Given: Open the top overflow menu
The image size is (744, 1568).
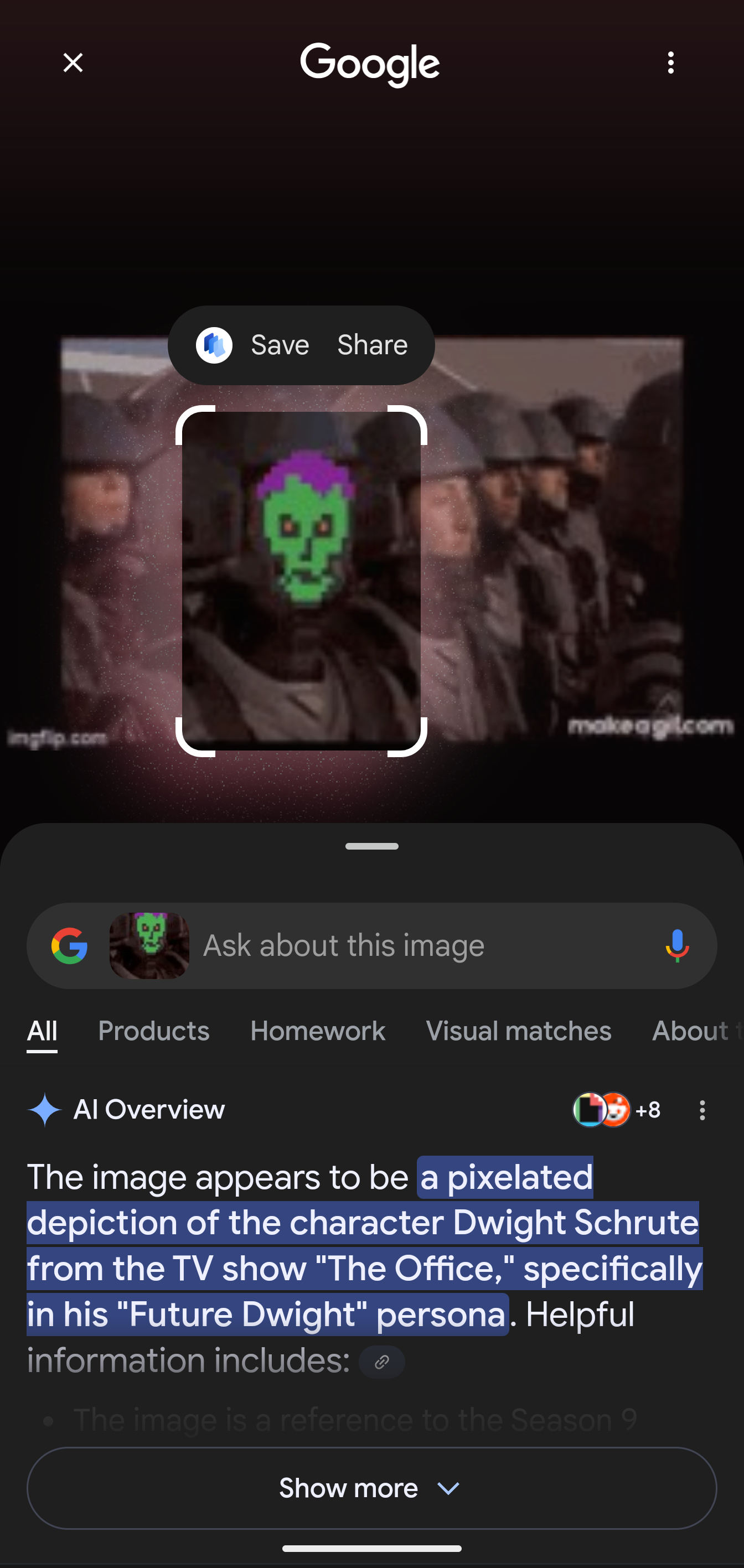Looking at the screenshot, I should click(671, 63).
